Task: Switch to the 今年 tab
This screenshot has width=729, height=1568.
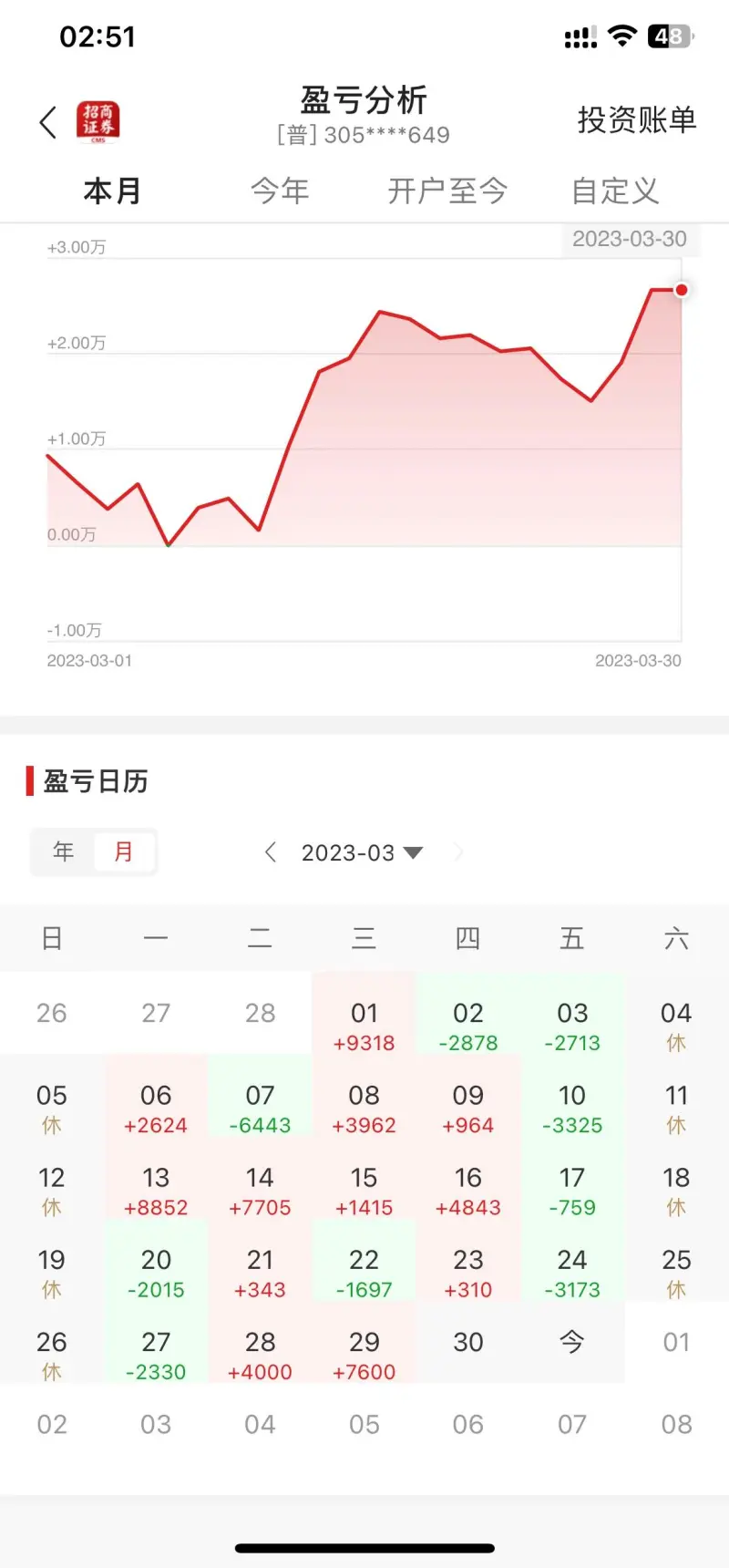Action: click(x=280, y=191)
